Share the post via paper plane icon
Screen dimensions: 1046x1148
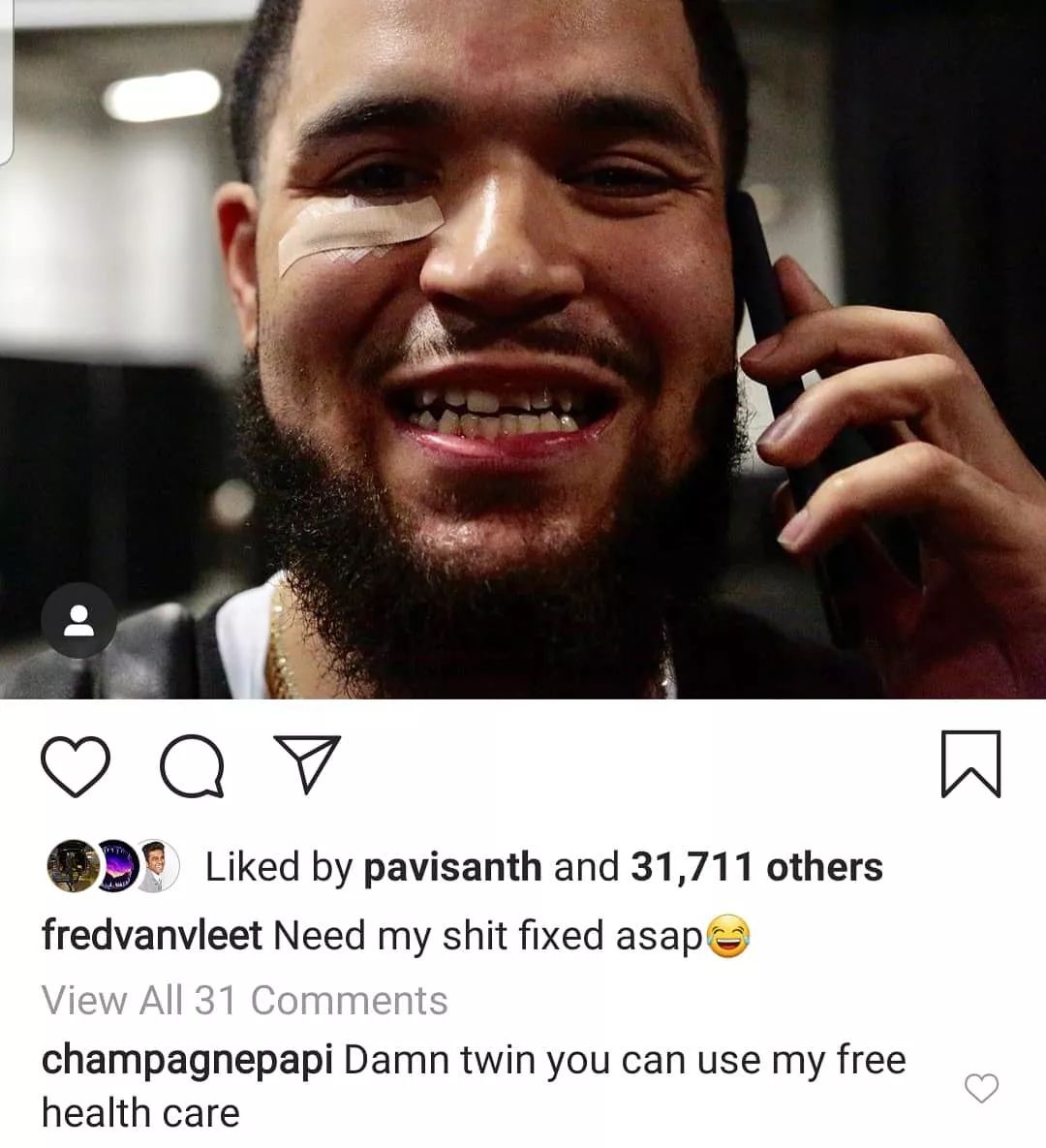tap(307, 763)
